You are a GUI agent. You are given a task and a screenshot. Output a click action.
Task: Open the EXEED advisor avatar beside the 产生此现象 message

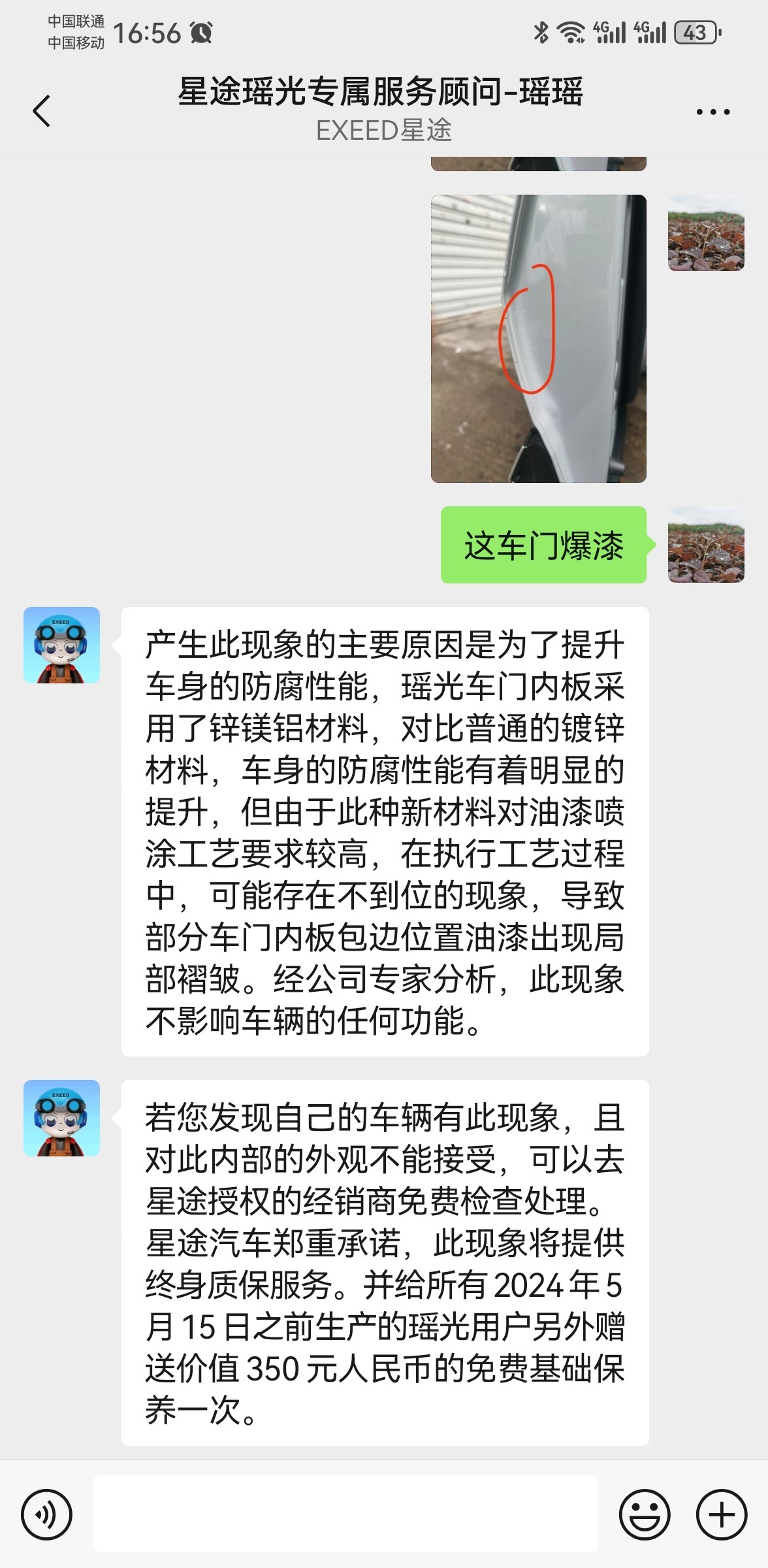61,645
